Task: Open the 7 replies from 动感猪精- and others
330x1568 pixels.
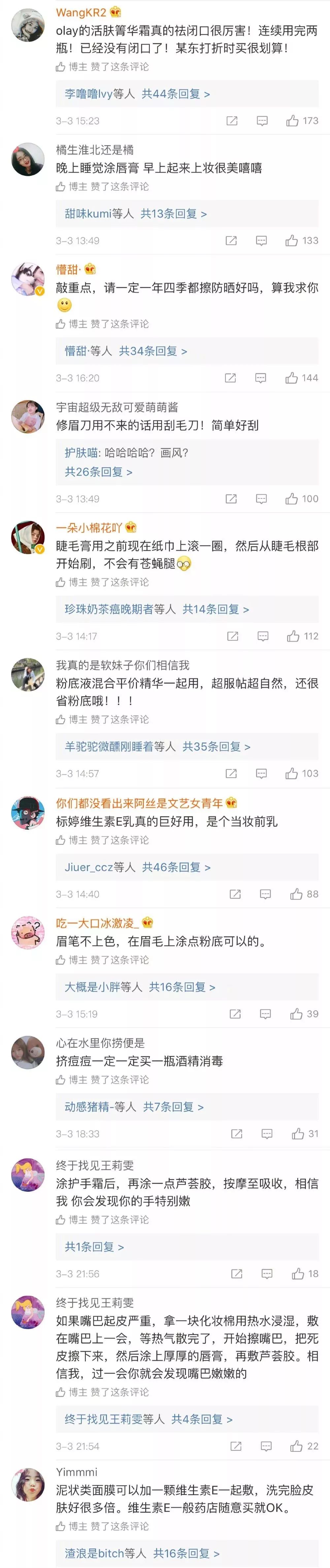Action: pos(135,1107)
